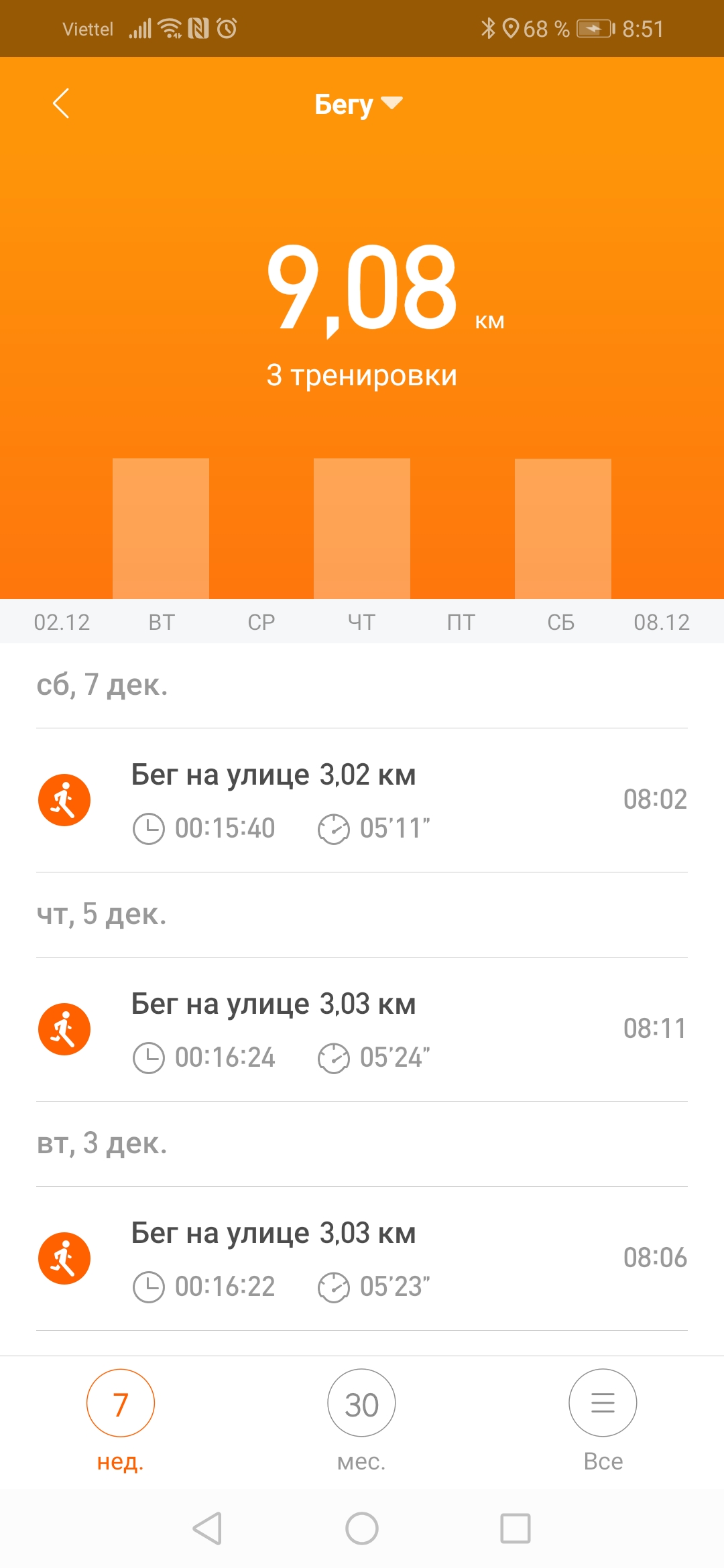Open recent apps from navigation bar

pos(516,1528)
